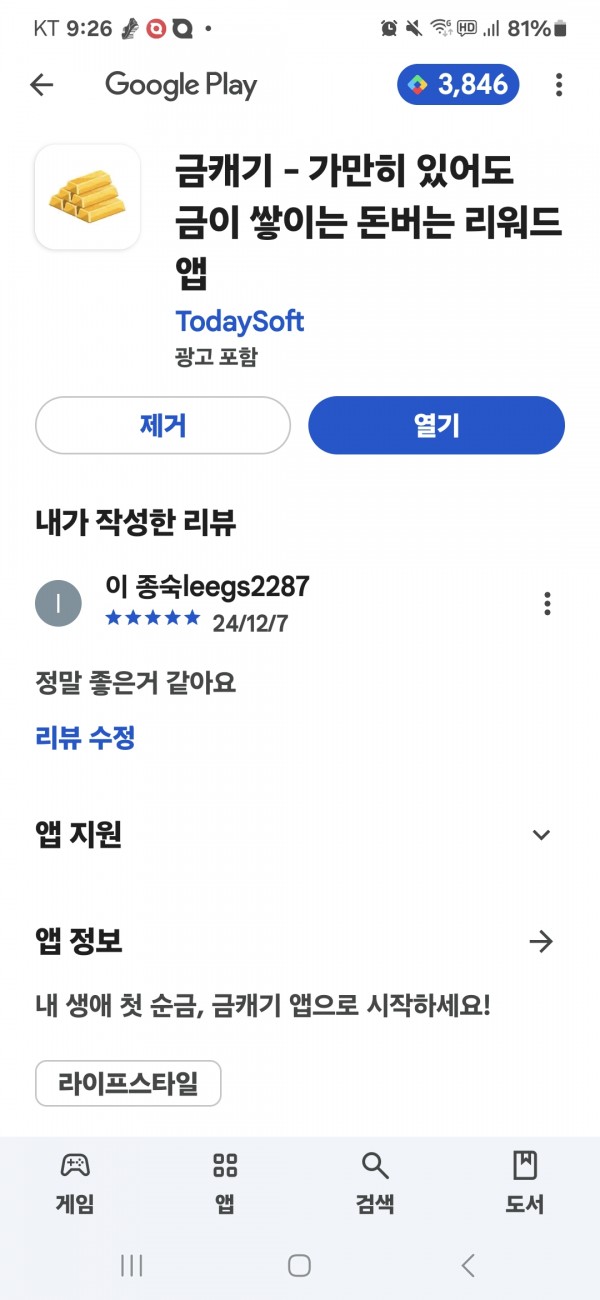This screenshot has height=1300, width=600.
Task: Open the top-right overflow menu
Action: [x=559, y=86]
